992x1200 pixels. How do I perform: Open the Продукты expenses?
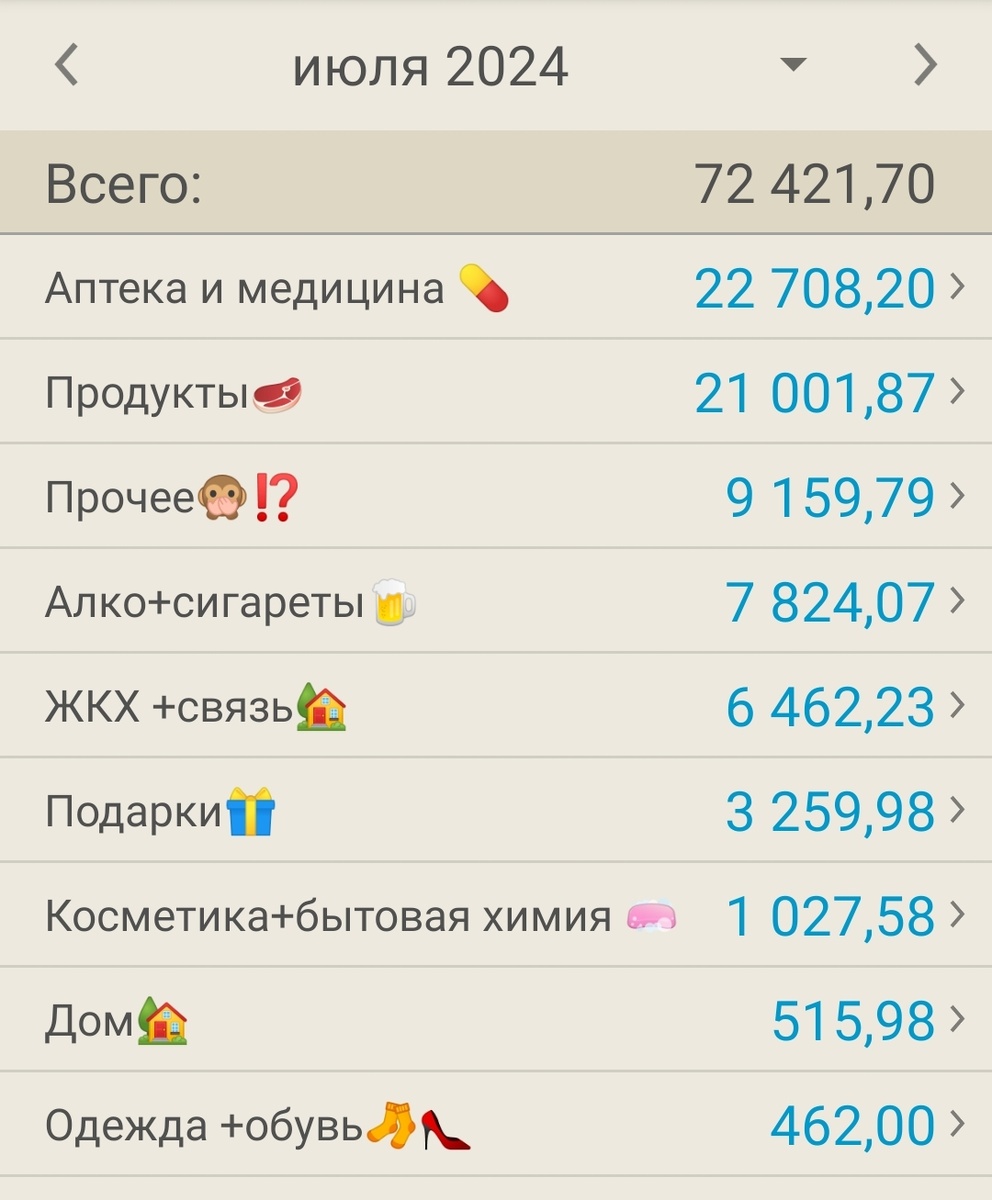click(496, 392)
